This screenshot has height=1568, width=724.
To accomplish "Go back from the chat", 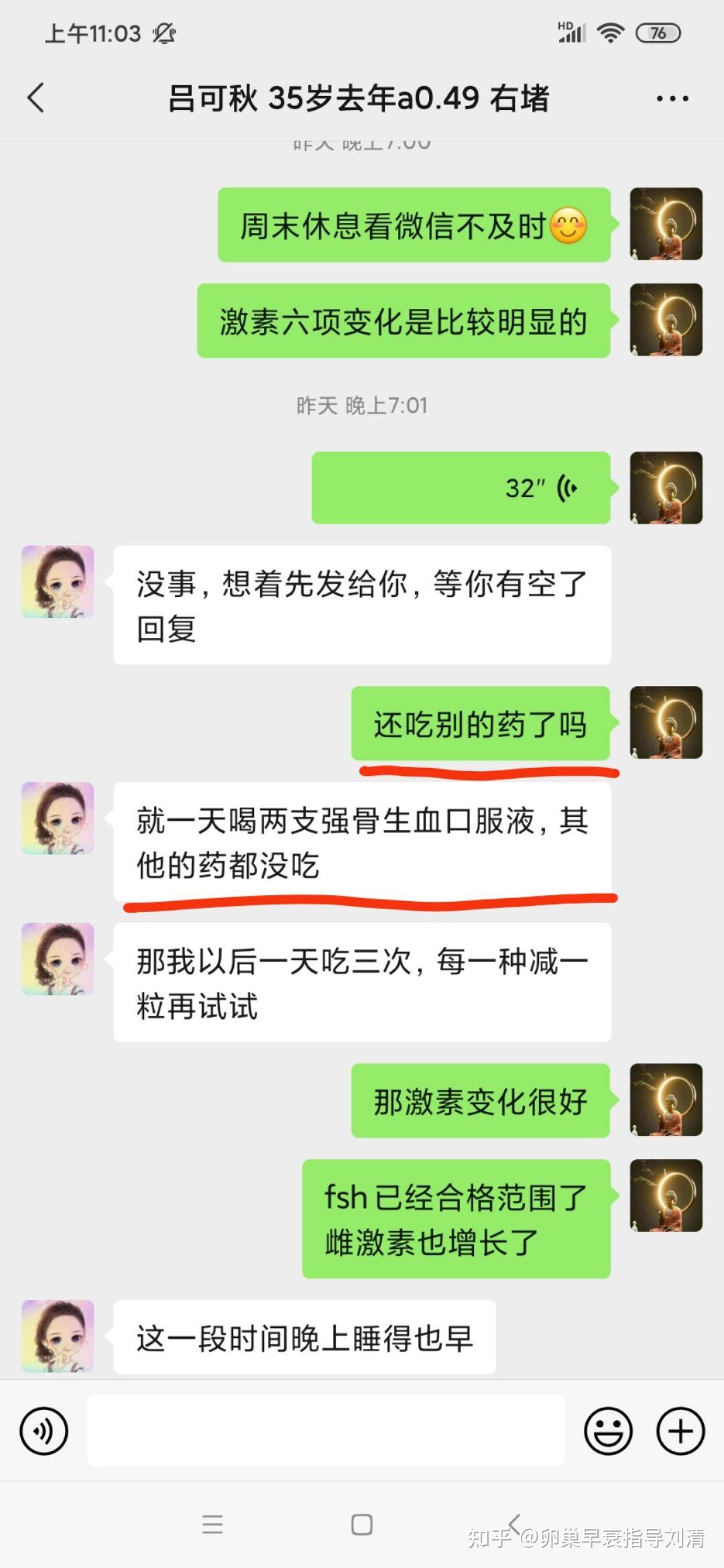I will 36,99.
